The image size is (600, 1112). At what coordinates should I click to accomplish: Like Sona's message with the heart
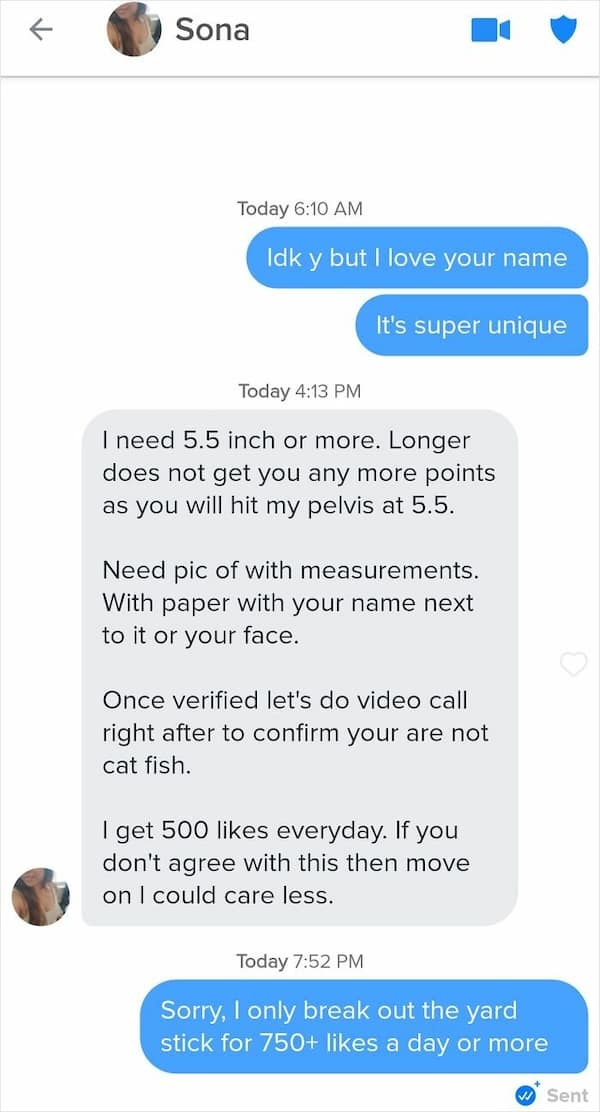tap(572, 665)
